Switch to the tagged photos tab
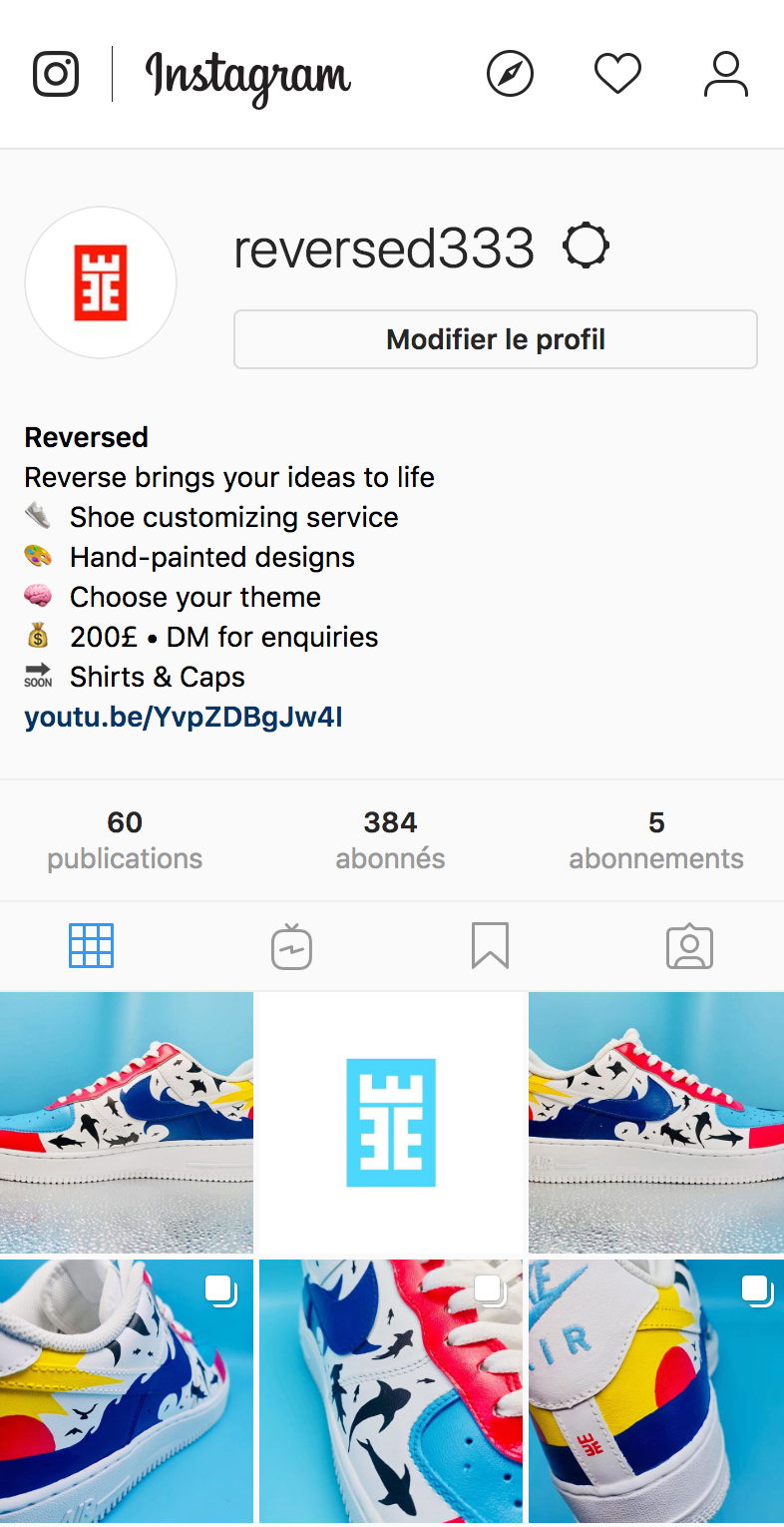784x1527 pixels. (x=689, y=946)
